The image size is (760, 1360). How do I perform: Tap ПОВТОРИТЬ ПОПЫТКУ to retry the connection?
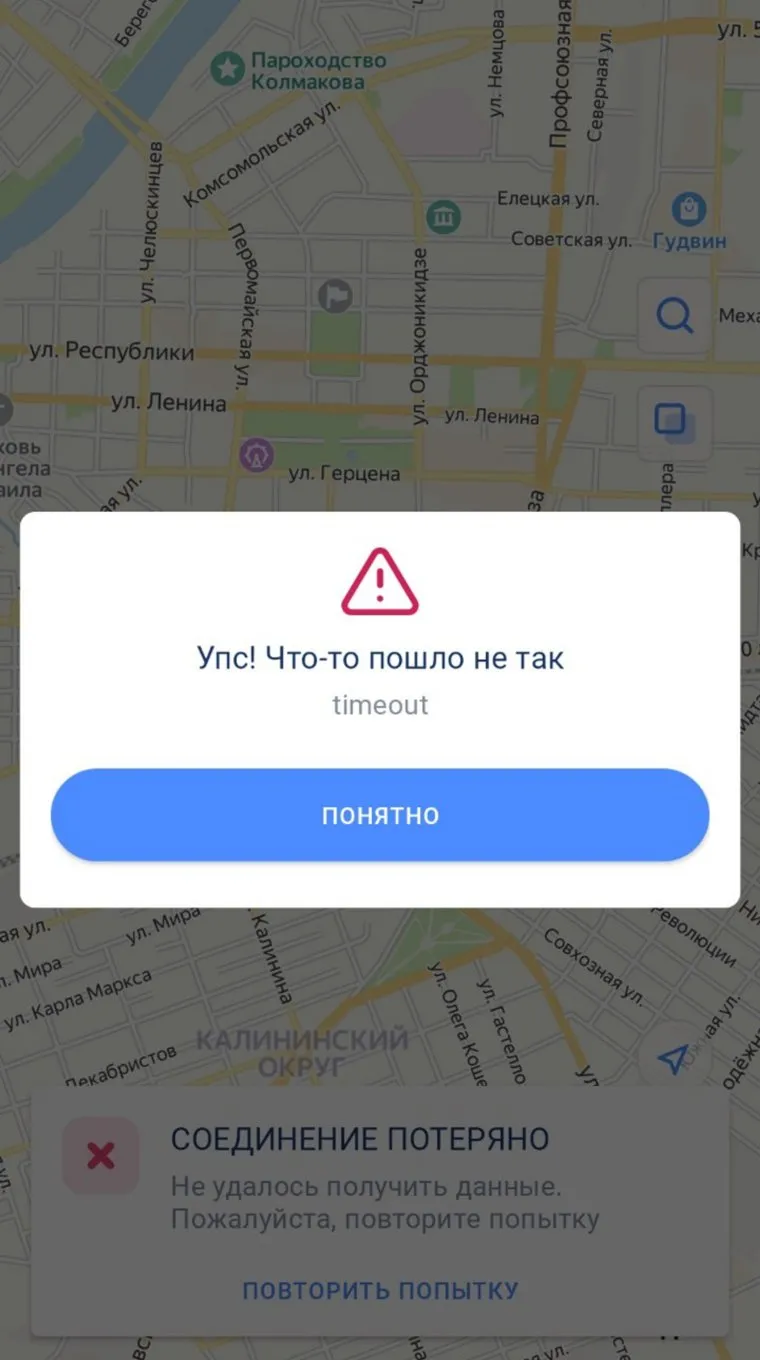[380, 1290]
